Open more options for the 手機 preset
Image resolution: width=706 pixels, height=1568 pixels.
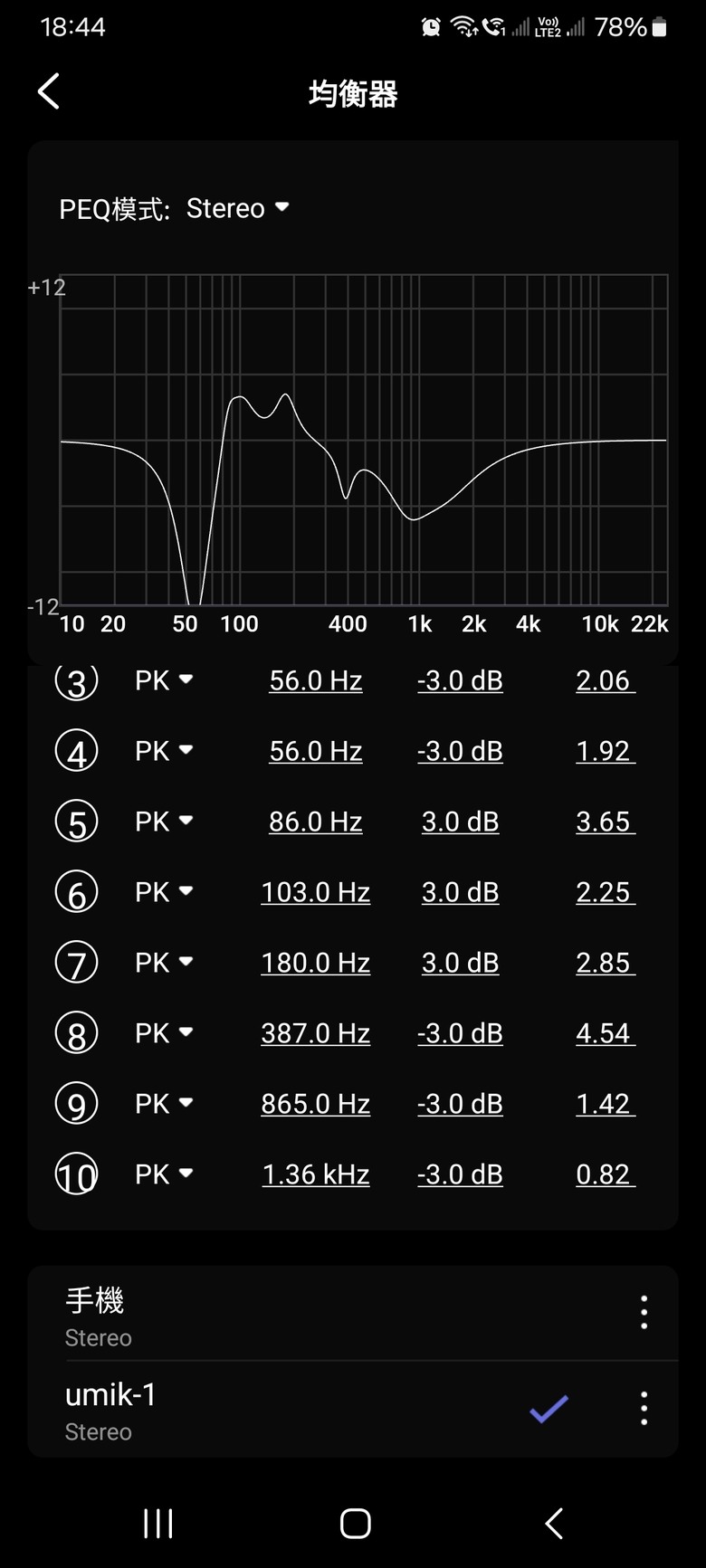coord(644,1312)
